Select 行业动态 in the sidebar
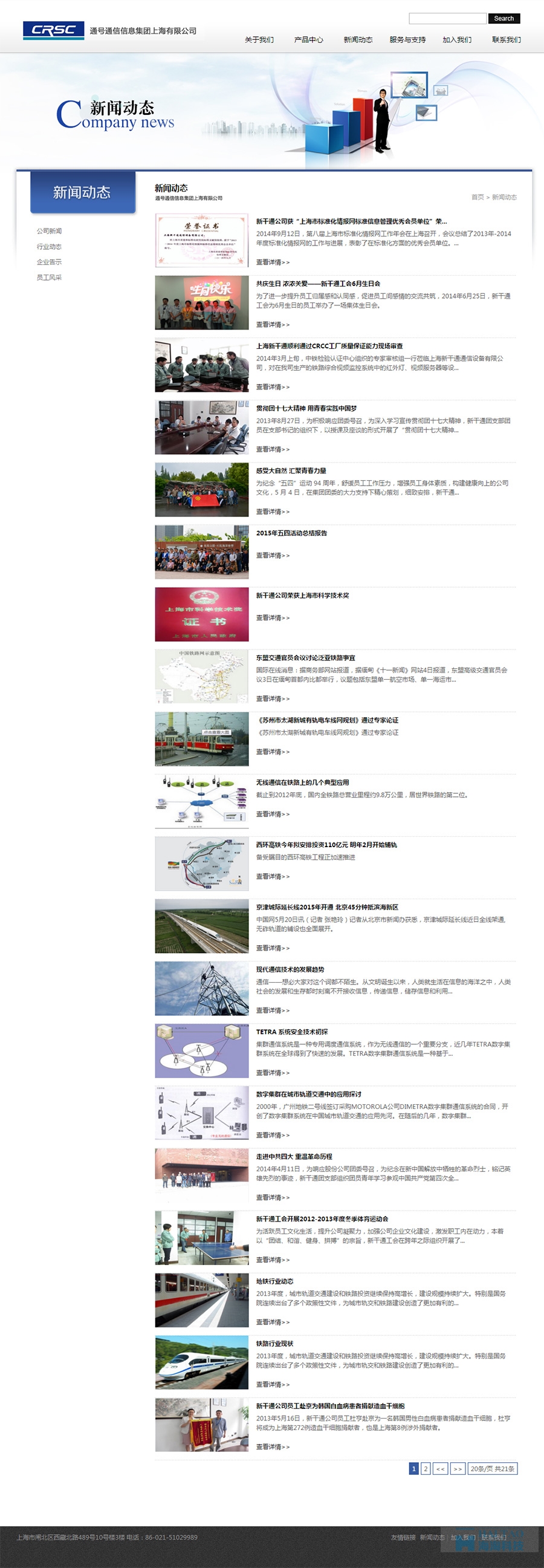This screenshot has height=1568, width=544. (49, 247)
